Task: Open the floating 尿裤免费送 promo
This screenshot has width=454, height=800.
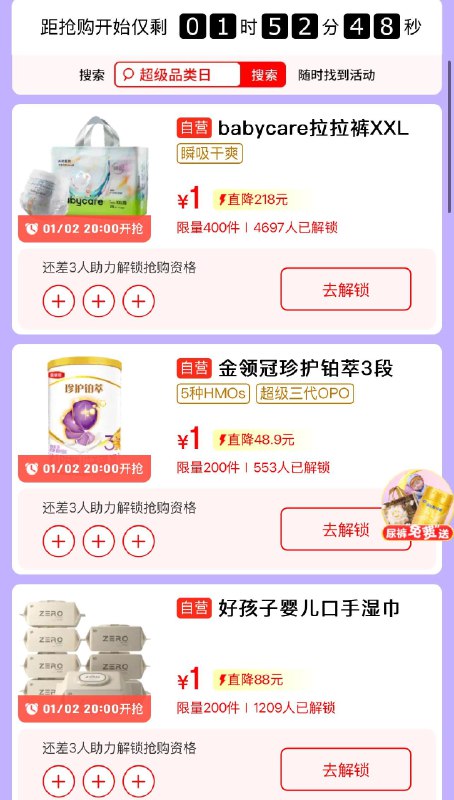Action: coord(417,505)
